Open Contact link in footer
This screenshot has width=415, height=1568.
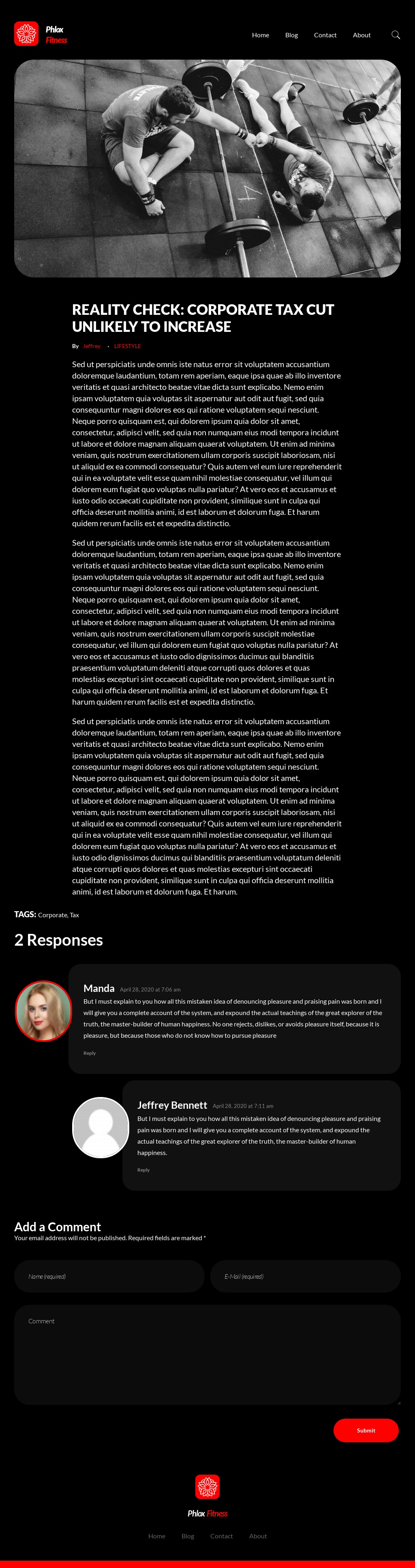222,1536
